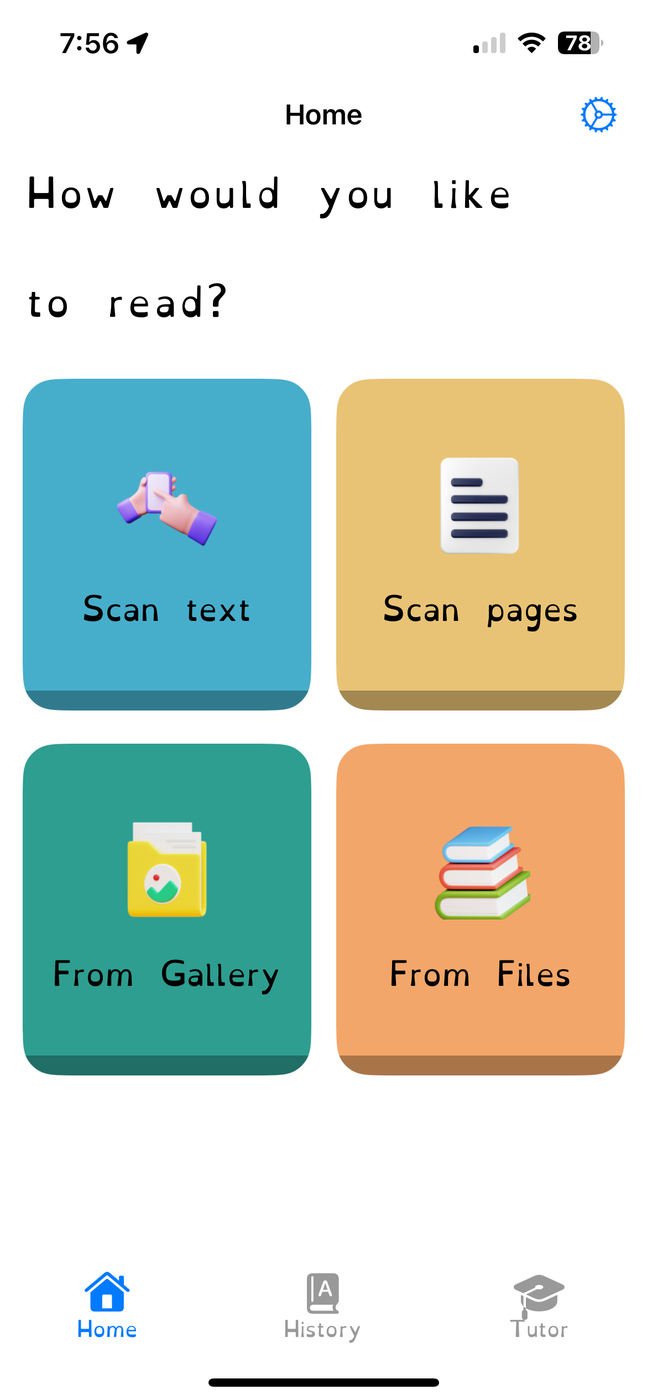647x1400 pixels.
Task: Import from Gallery
Action: tap(167, 908)
